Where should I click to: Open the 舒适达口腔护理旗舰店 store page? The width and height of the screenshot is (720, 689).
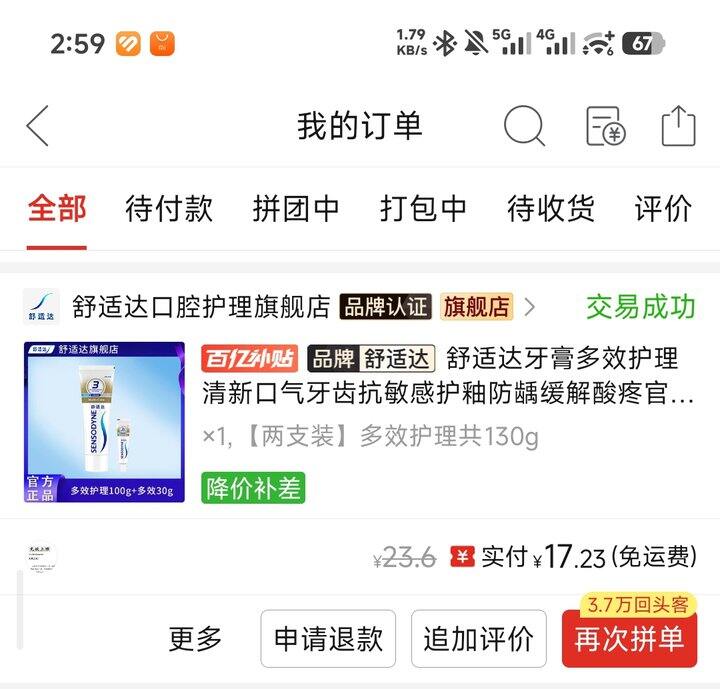tap(200, 306)
